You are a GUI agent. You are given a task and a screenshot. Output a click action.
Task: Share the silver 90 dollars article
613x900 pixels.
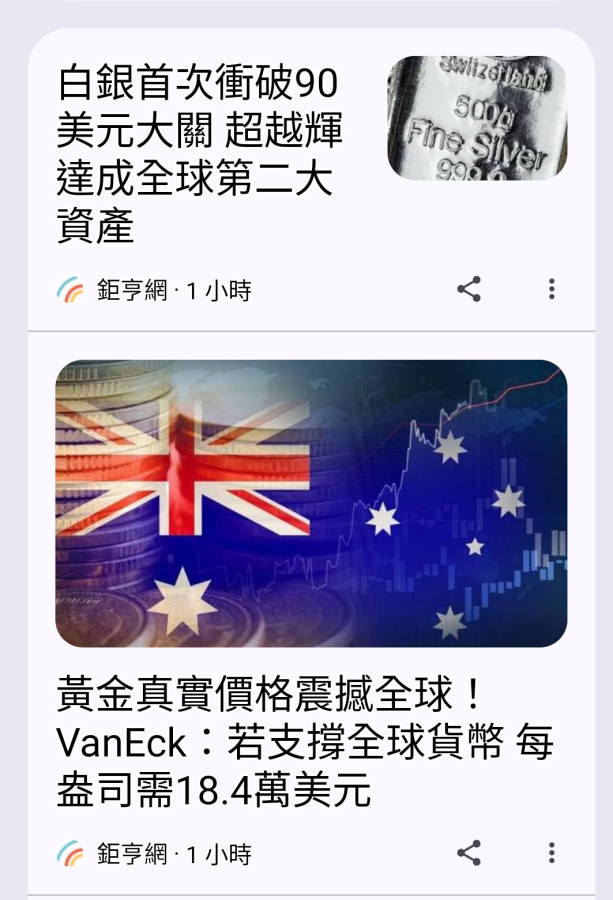[469, 290]
